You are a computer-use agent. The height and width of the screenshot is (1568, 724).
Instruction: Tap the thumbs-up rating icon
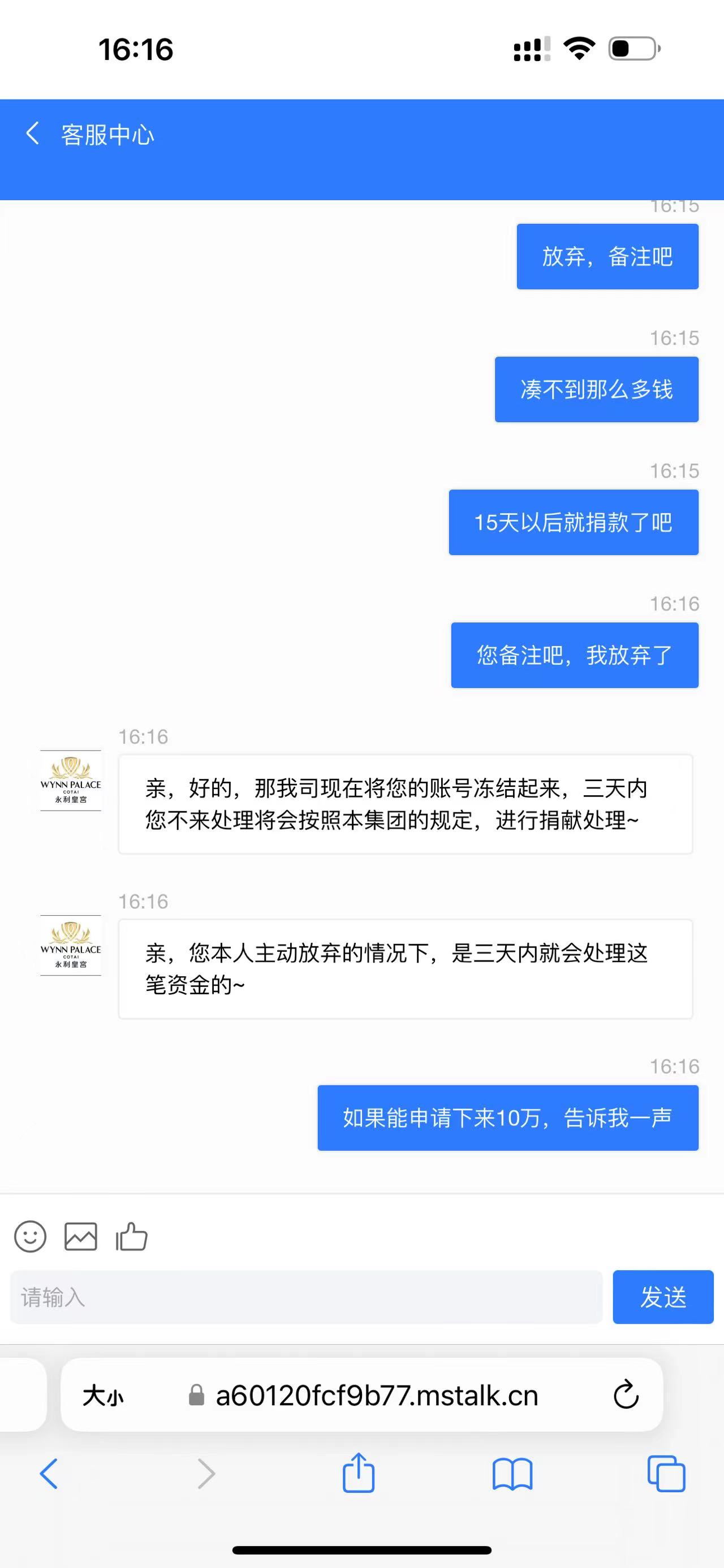[x=132, y=1236]
